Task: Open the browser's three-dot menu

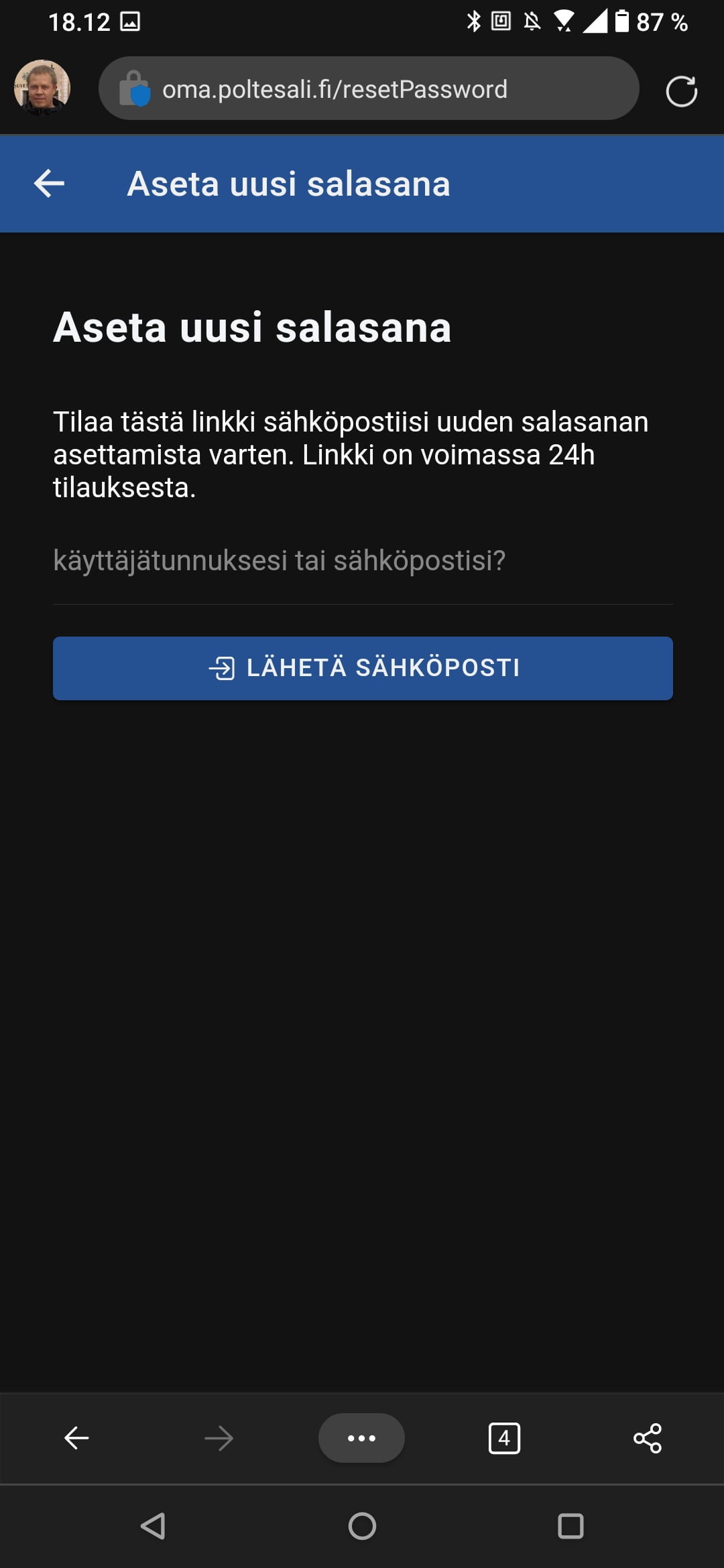Action: coord(361,1438)
